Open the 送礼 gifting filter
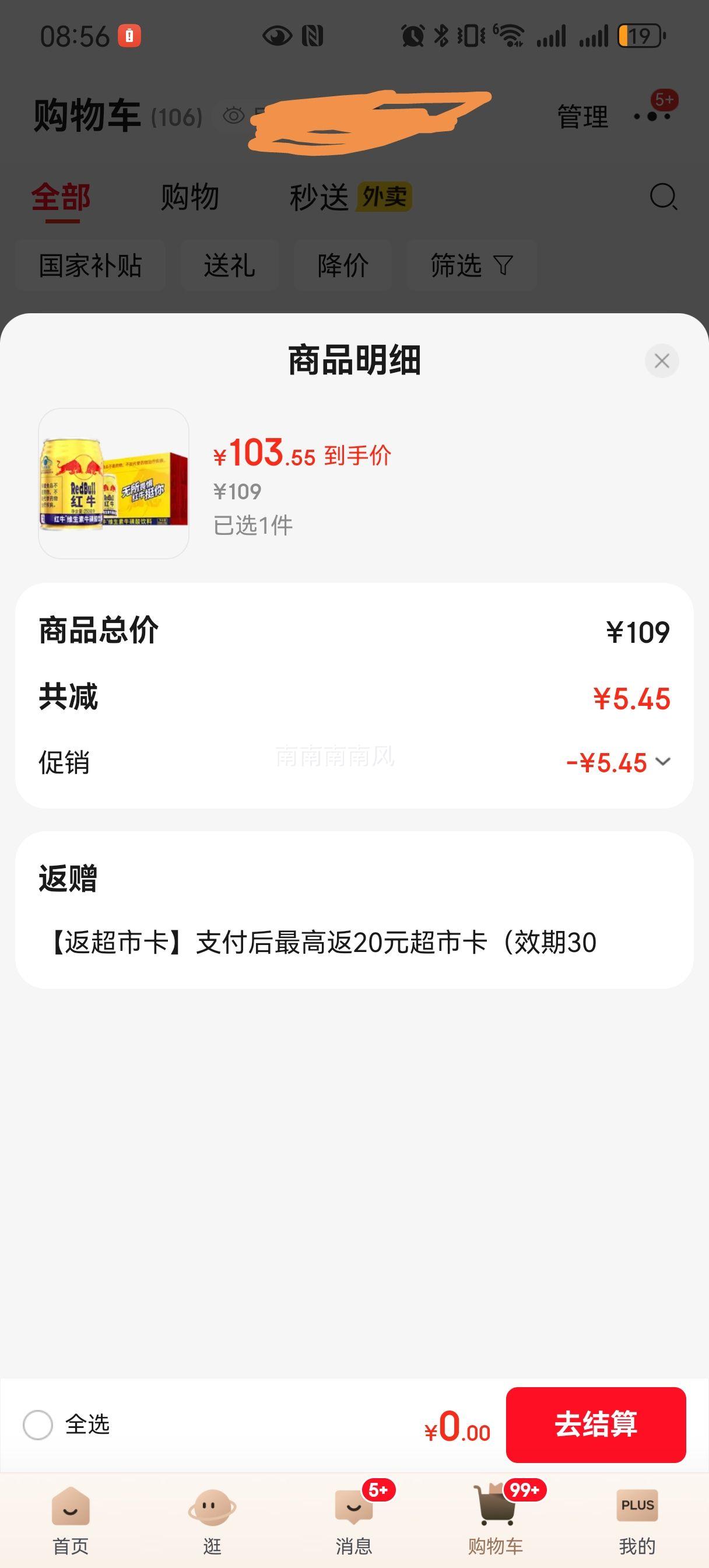The image size is (709, 1568). pyautogui.click(x=230, y=266)
